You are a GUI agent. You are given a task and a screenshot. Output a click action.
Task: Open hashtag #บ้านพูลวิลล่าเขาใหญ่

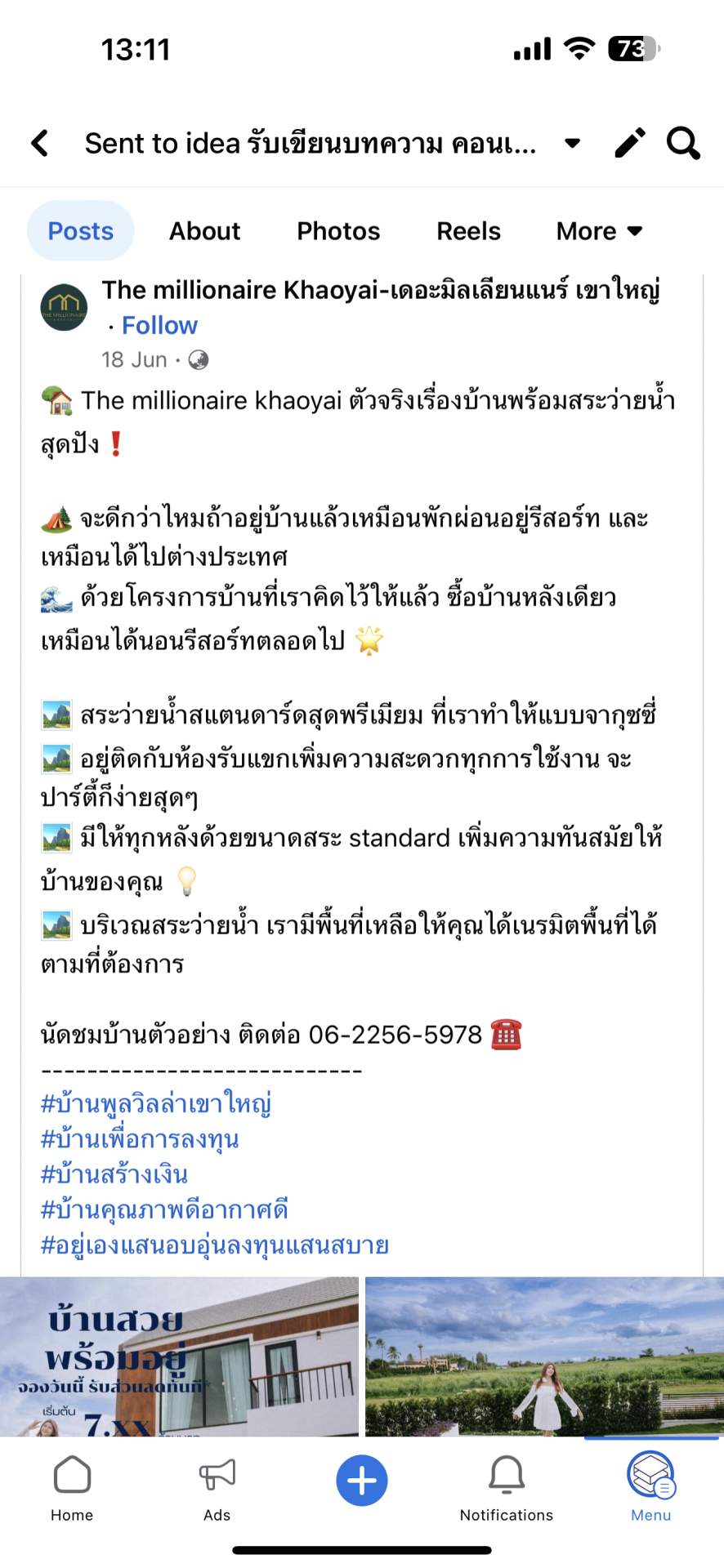coord(156,1103)
